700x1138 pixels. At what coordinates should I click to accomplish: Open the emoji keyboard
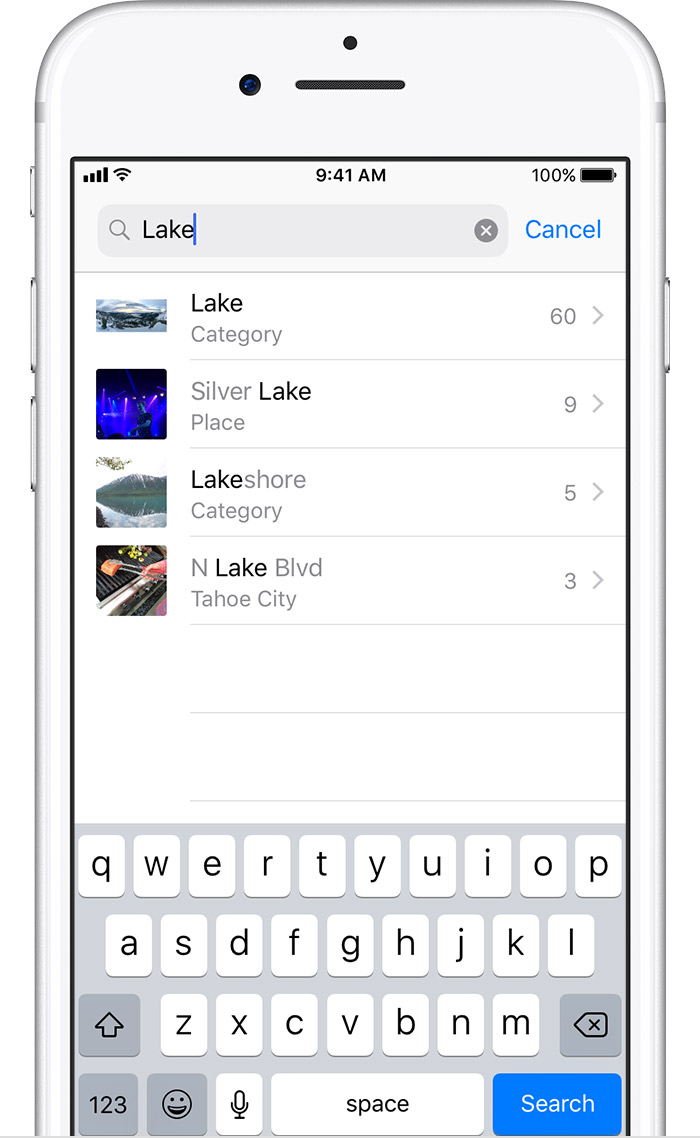176,1104
